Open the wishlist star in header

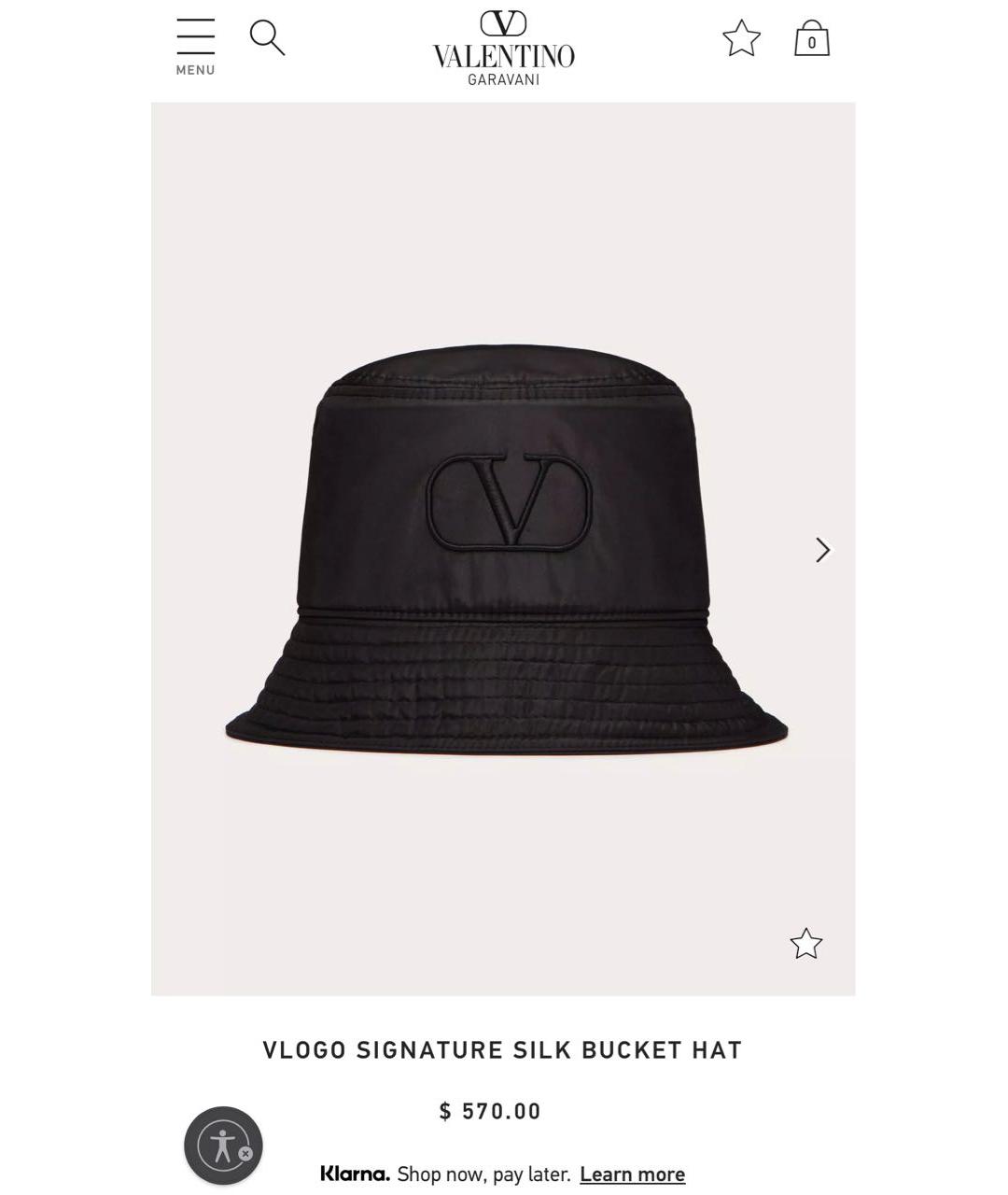tap(741, 39)
